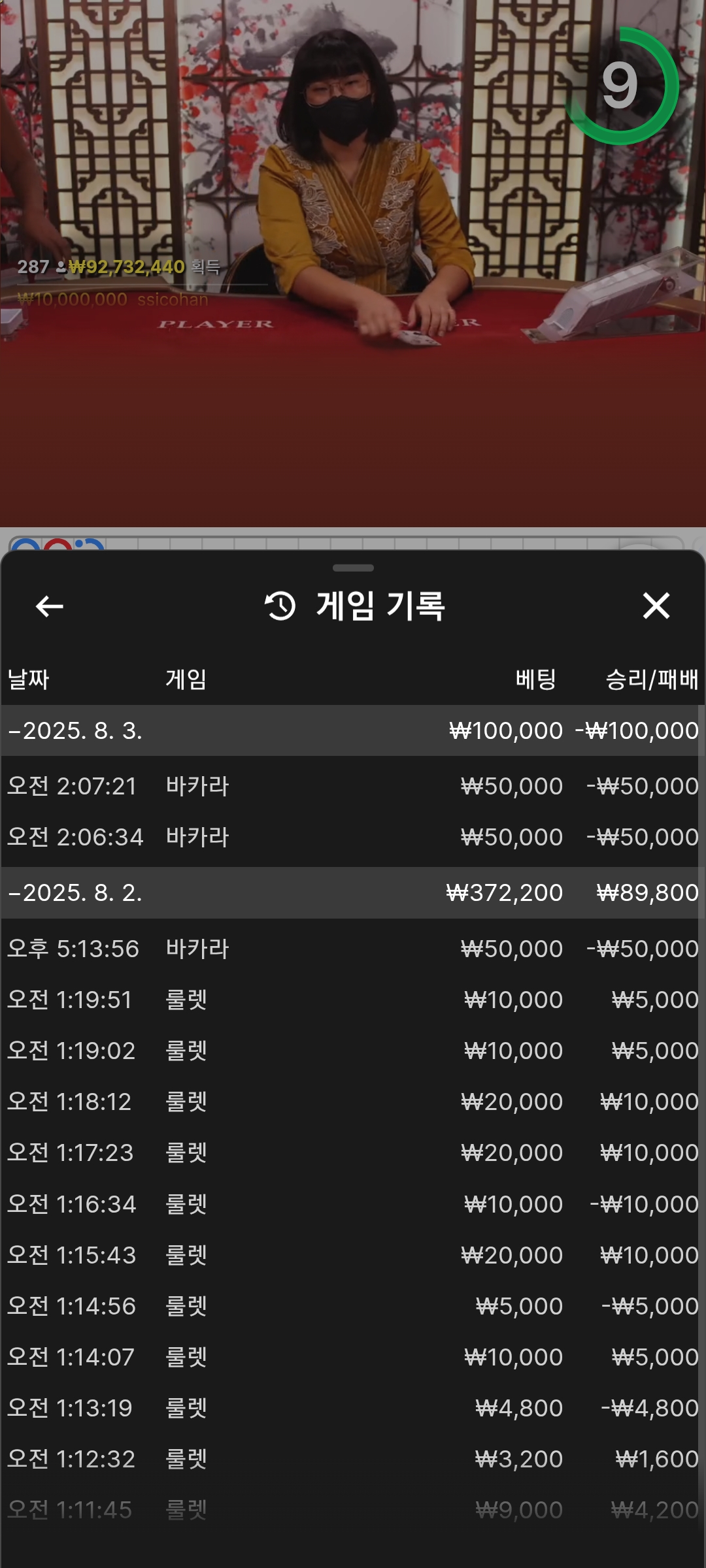View the 오전 1:19:51 룰렛 record
The width and height of the screenshot is (706, 1568).
point(353,1000)
